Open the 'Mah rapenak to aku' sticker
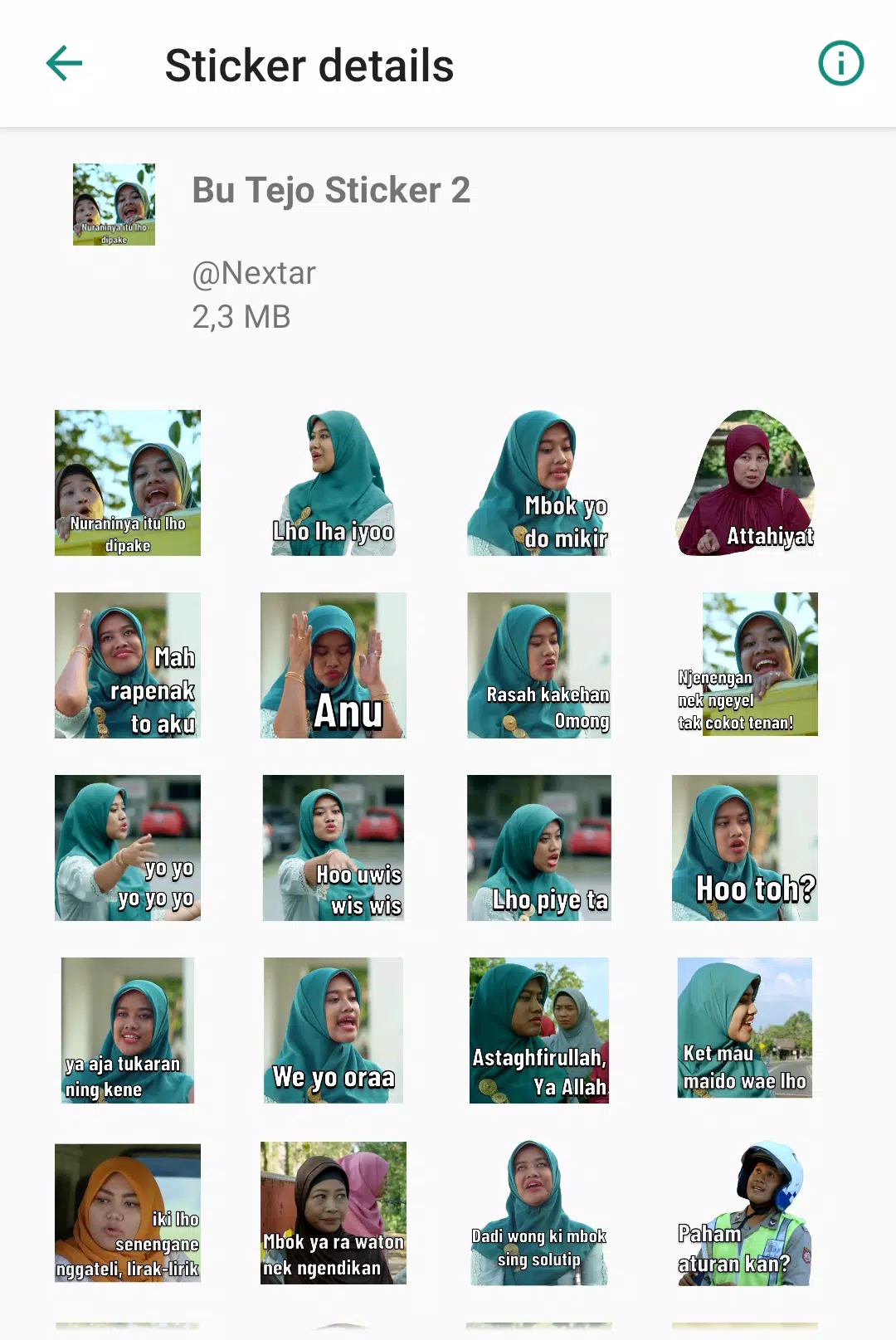Screen dimensions: 896x1340 (128, 665)
